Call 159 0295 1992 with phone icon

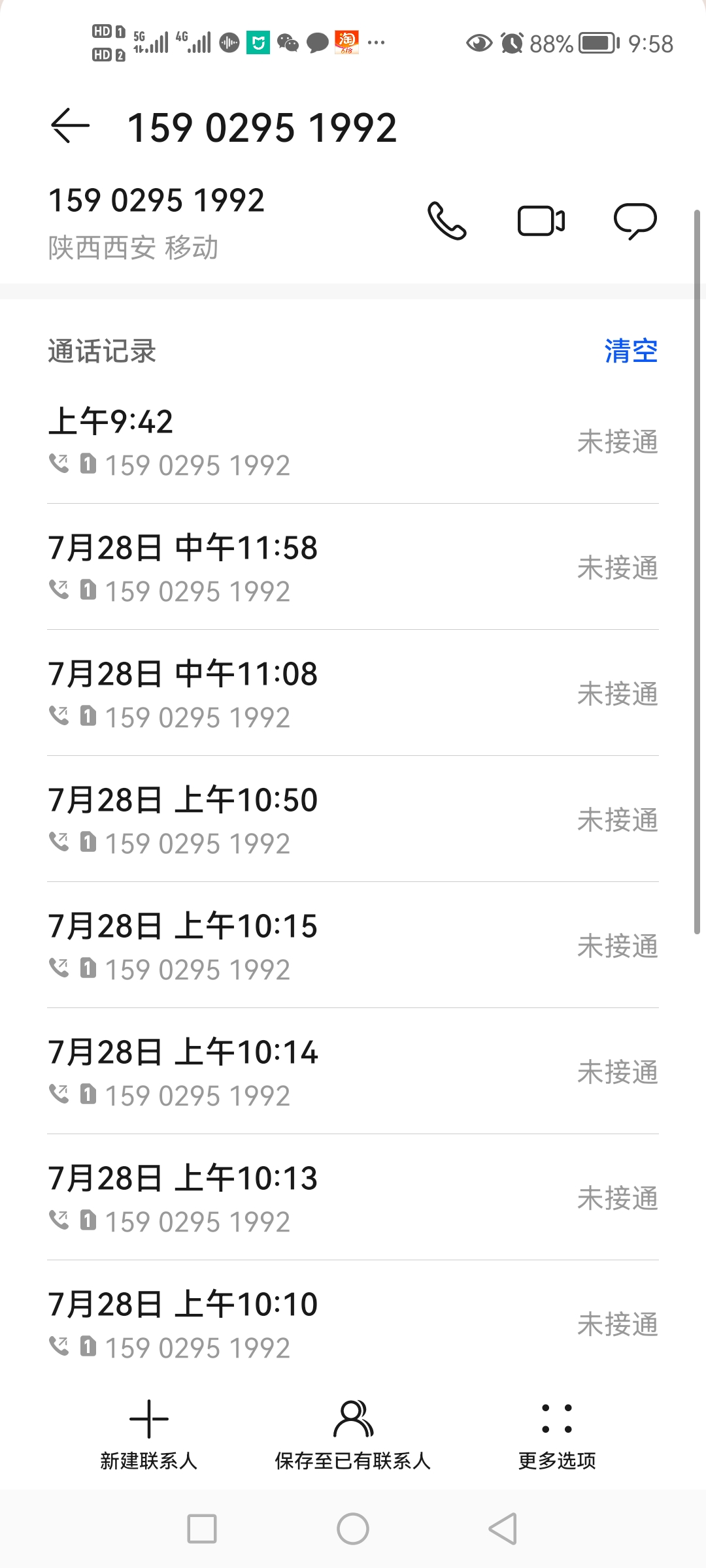[447, 221]
